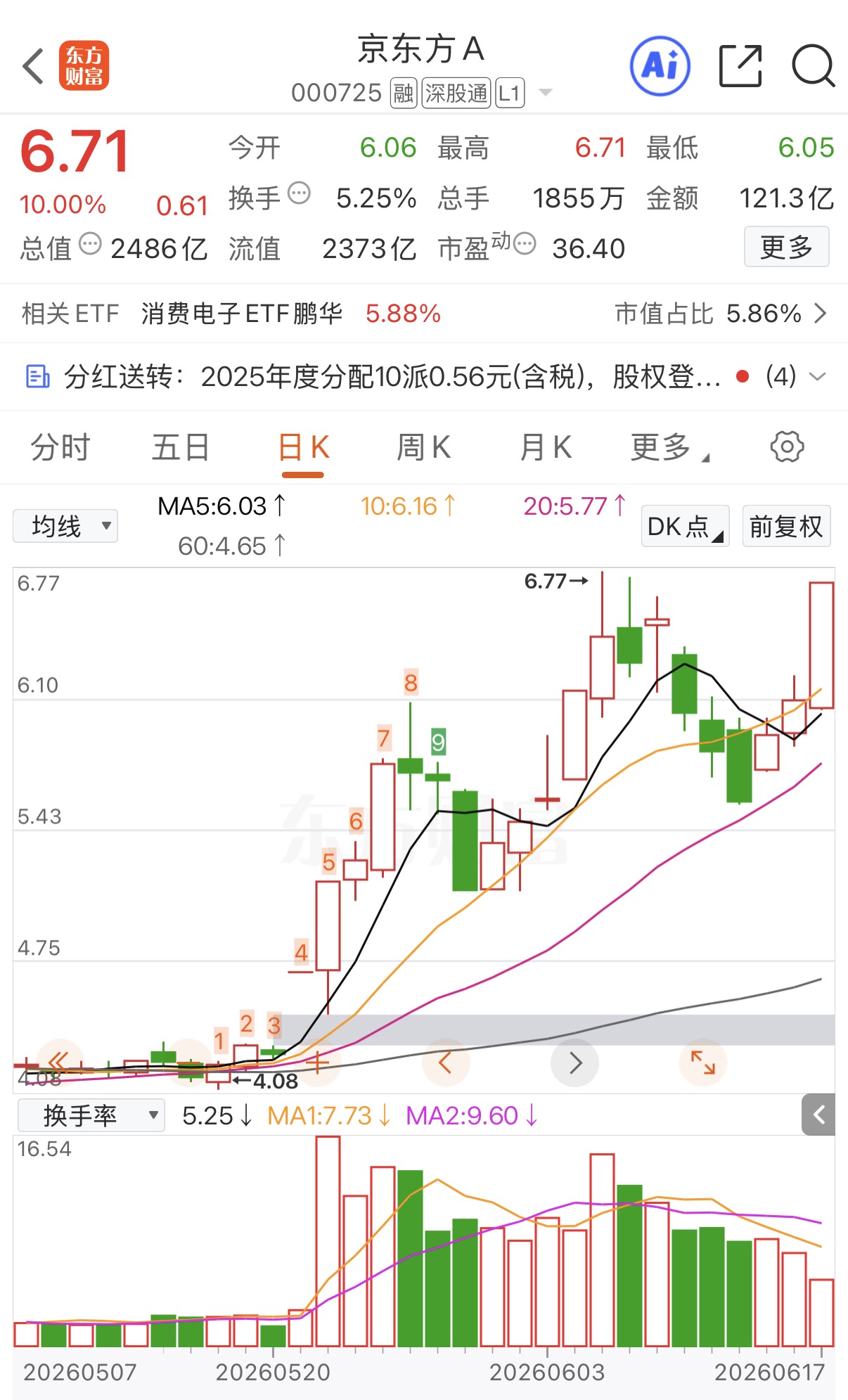Screen dimensions: 848x1400
Task: Switch to the 分时 tab
Action: tap(60, 447)
